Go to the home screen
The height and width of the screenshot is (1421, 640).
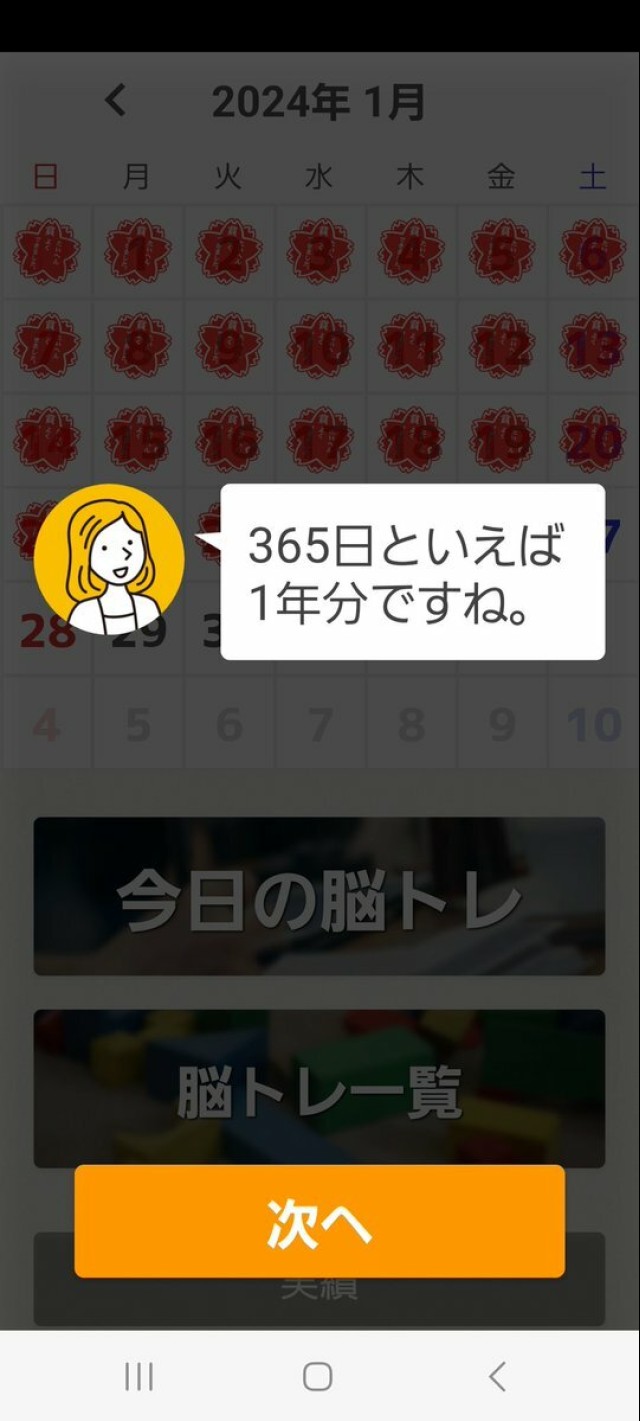(x=318, y=1377)
